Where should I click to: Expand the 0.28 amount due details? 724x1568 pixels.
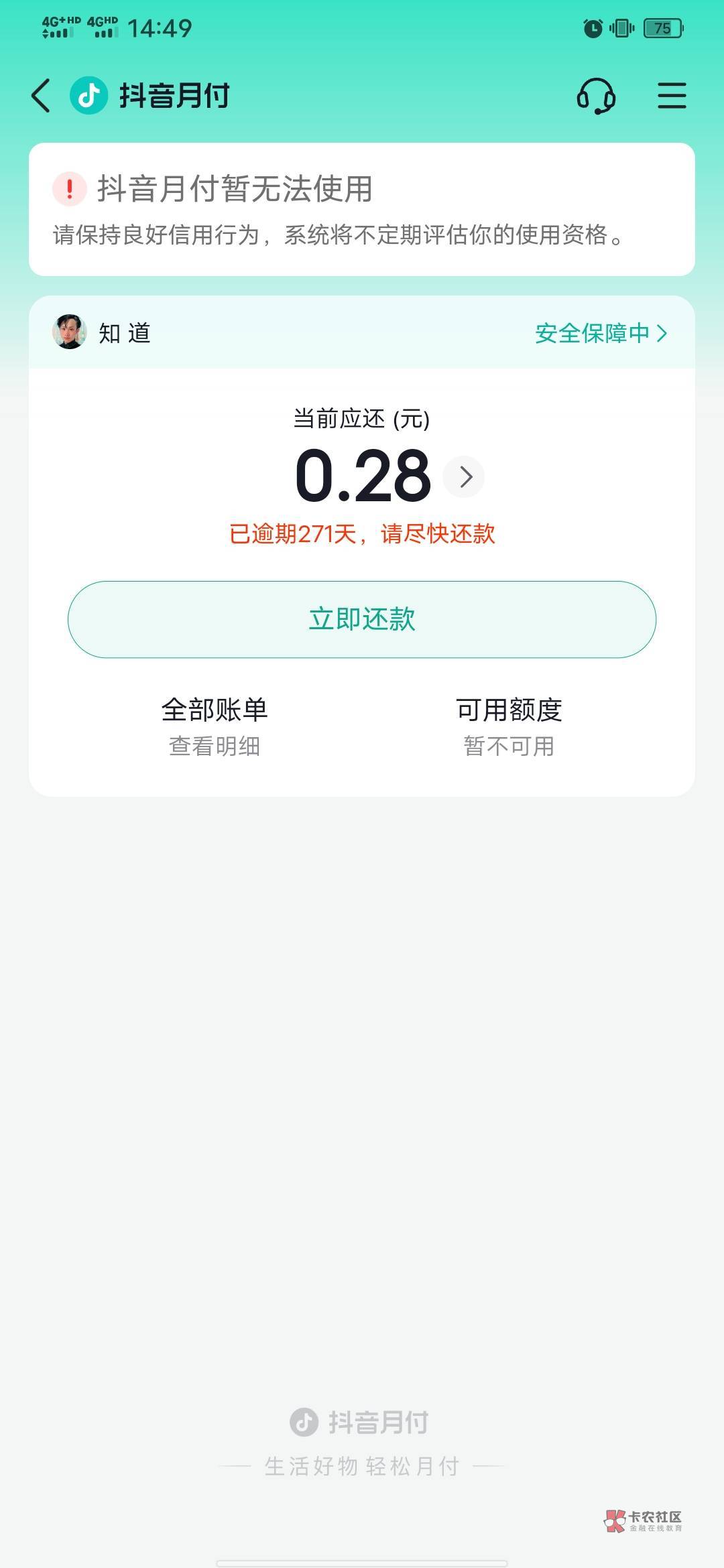(464, 476)
